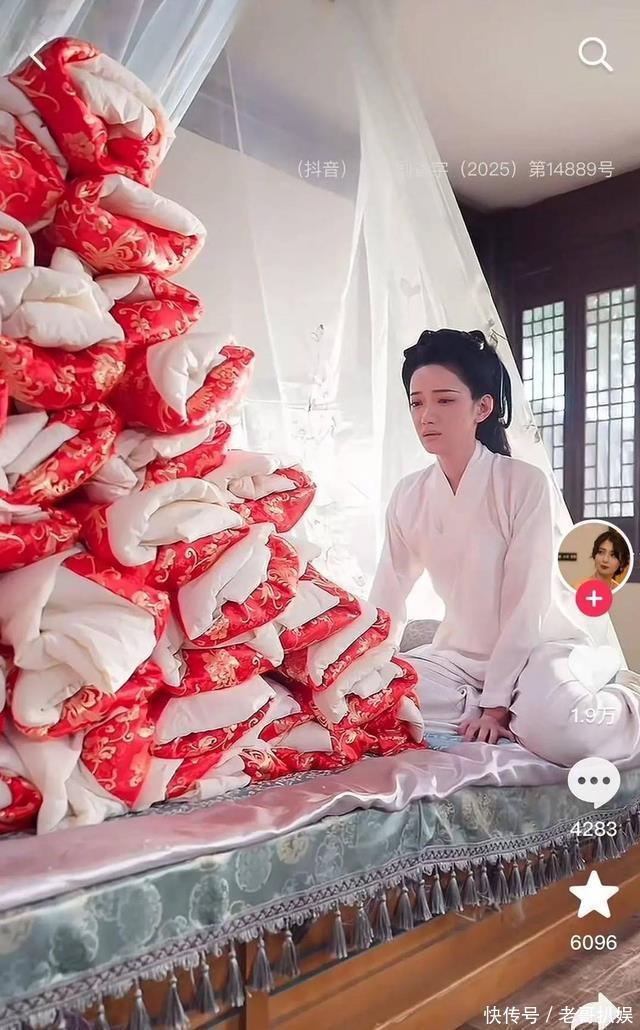
Task: Favorite the video with the star icon
Action: click(x=594, y=894)
